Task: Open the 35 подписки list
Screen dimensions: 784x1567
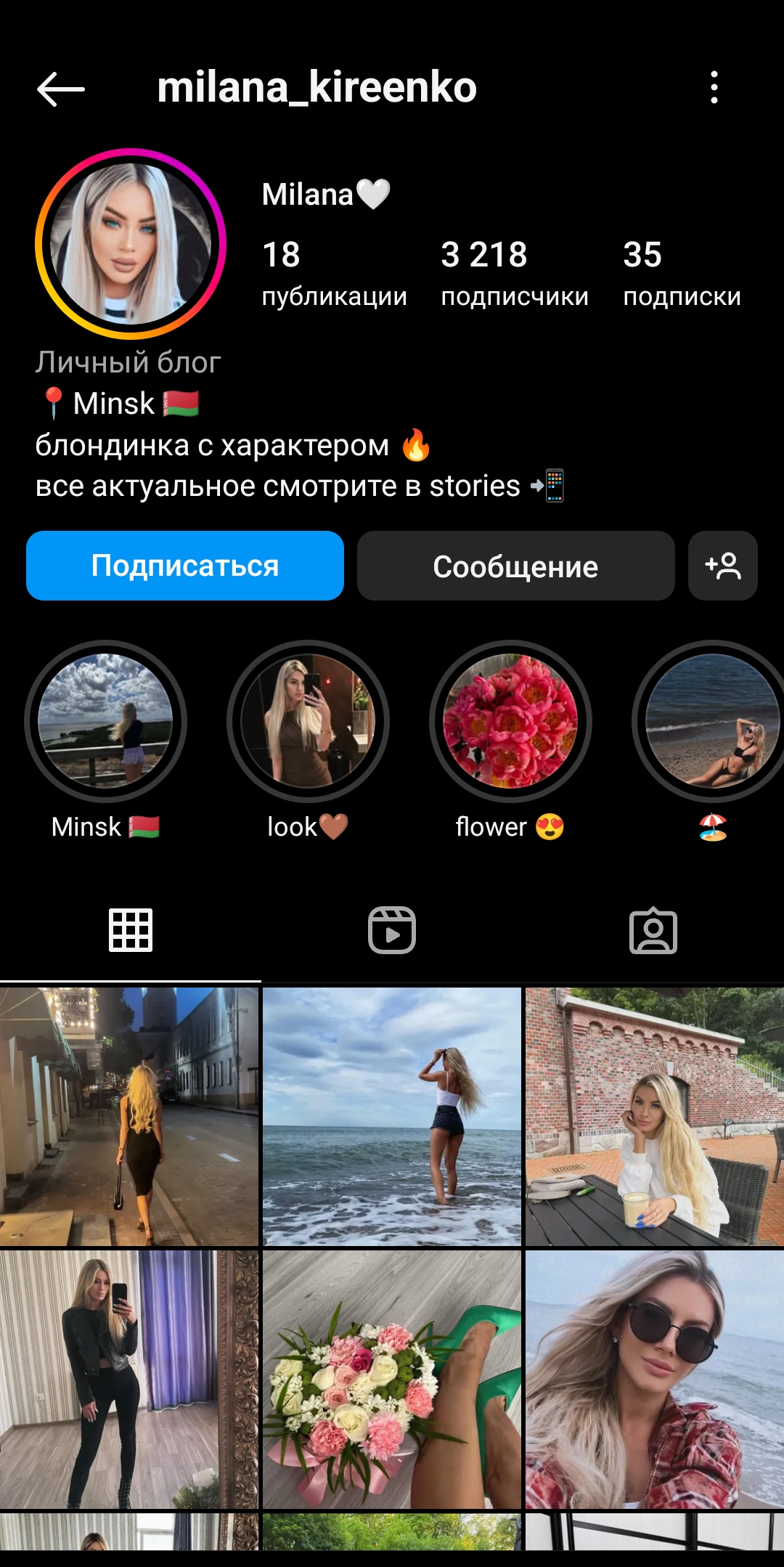Action: click(x=681, y=272)
